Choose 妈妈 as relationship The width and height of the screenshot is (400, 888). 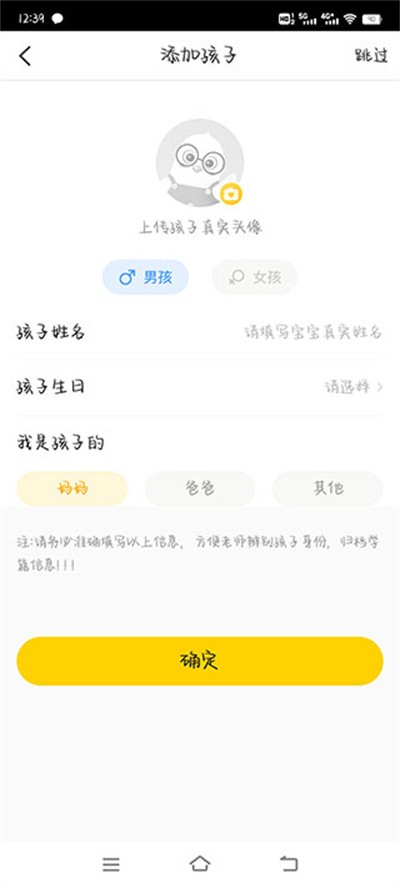pos(73,489)
